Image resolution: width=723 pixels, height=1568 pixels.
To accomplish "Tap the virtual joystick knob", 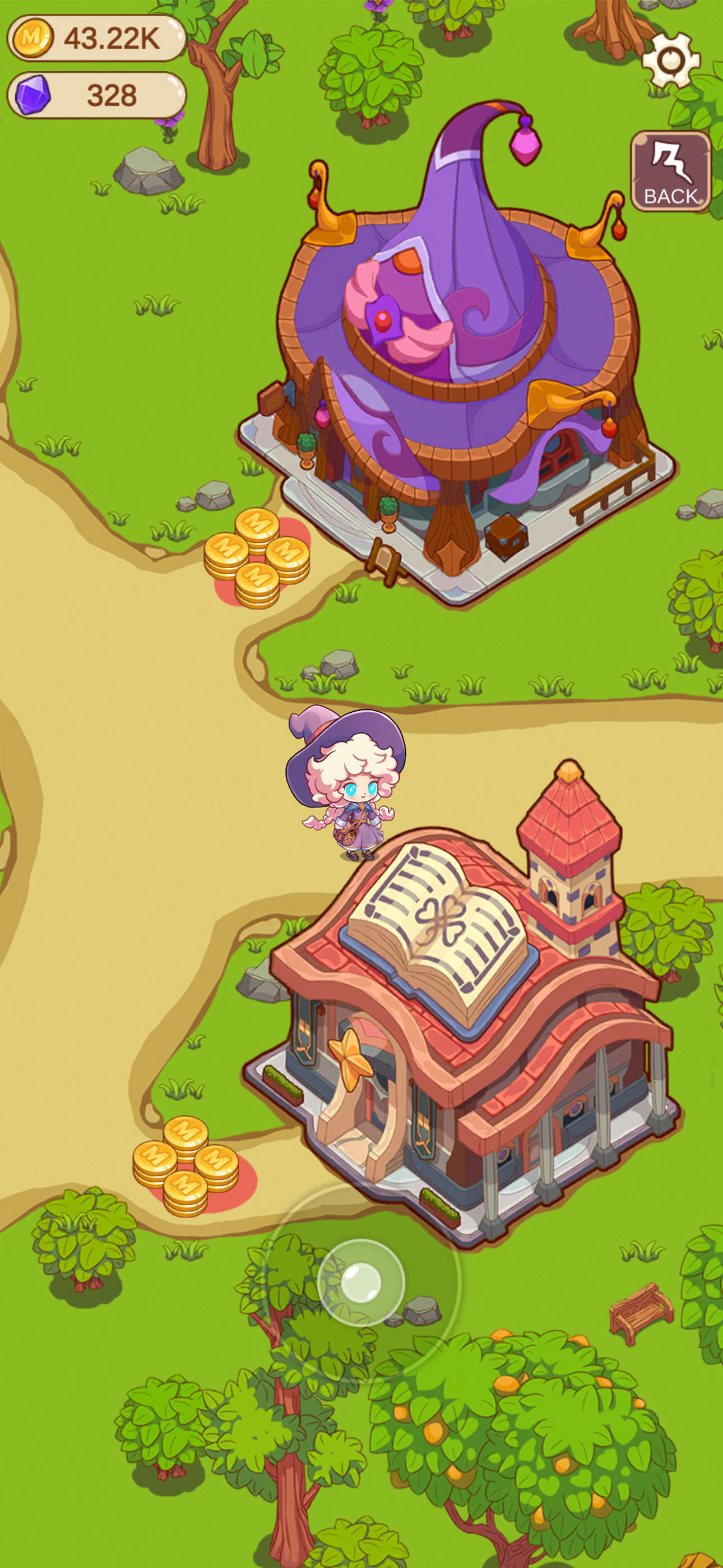I will tap(361, 1283).
